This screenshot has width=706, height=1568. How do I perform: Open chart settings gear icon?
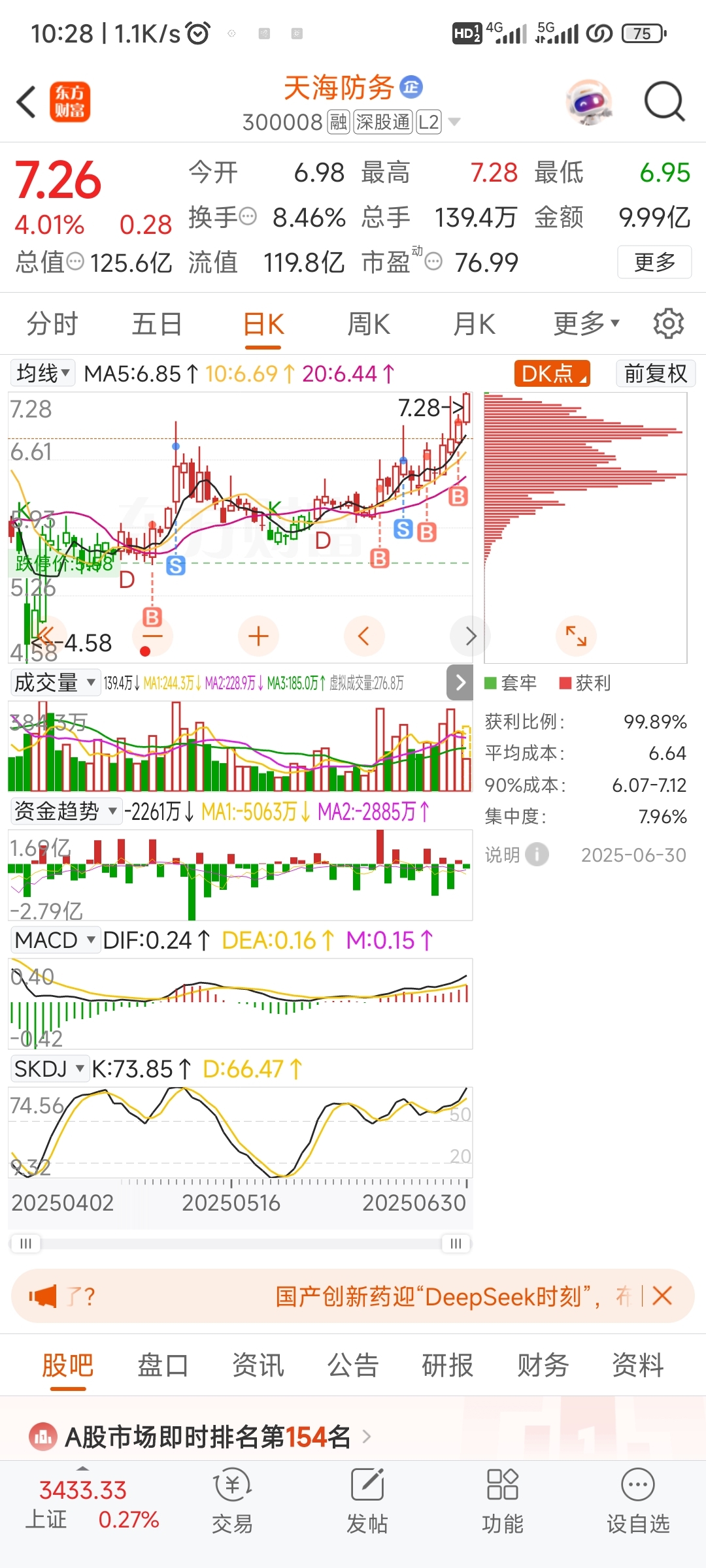(668, 323)
